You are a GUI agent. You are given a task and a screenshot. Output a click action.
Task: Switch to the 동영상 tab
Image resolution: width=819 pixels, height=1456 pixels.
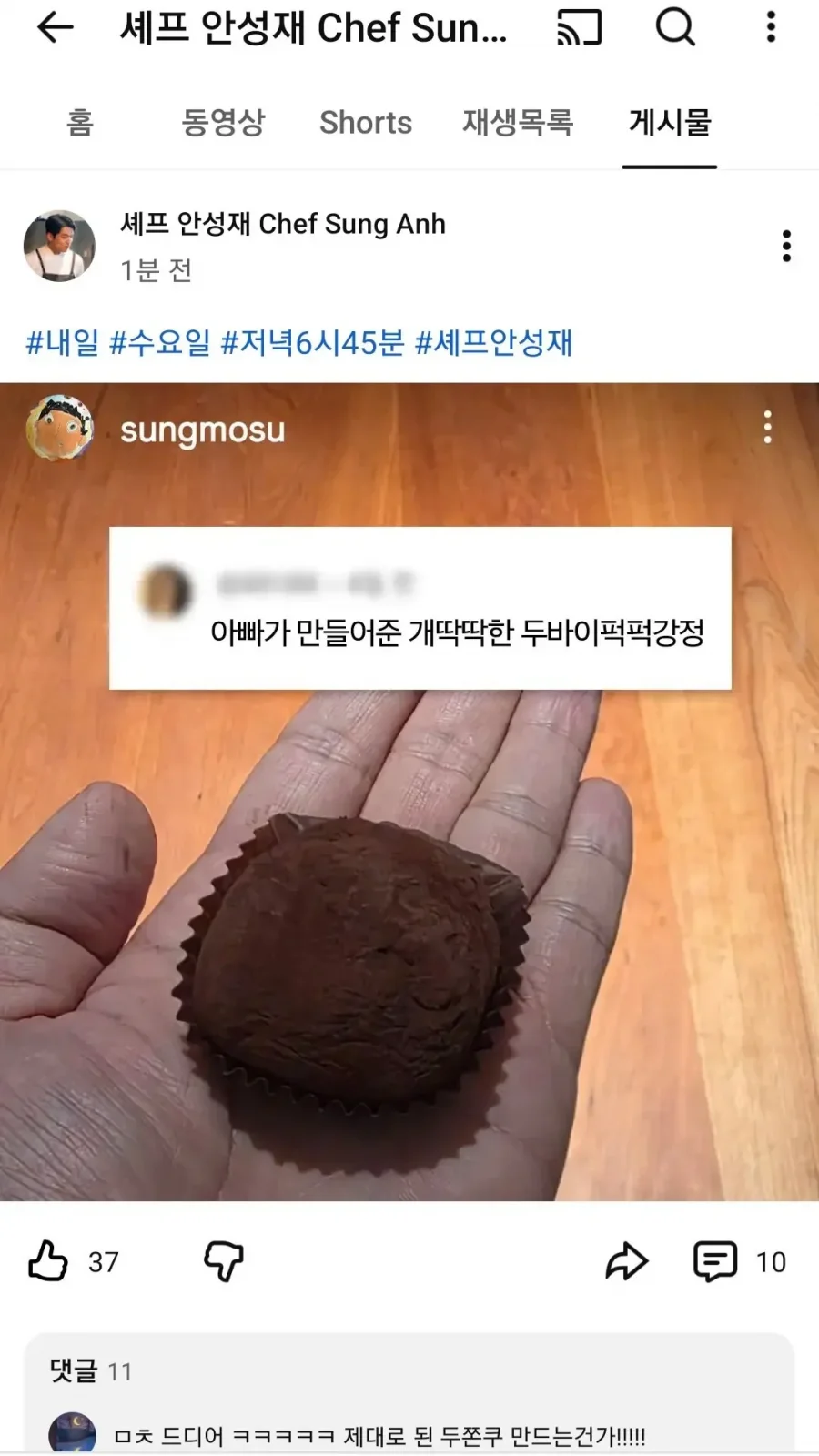[223, 122]
